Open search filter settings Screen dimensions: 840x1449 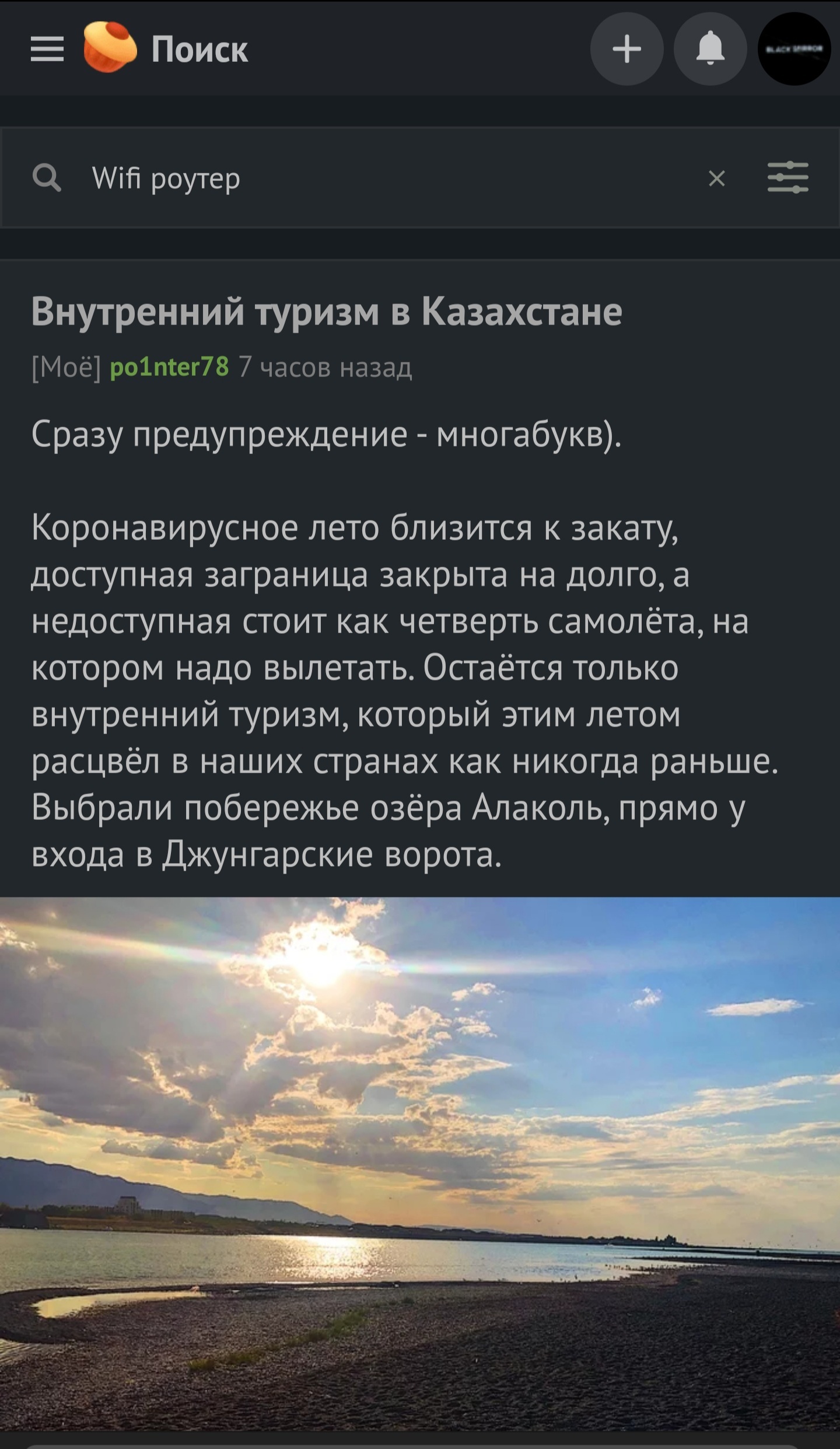tap(787, 178)
